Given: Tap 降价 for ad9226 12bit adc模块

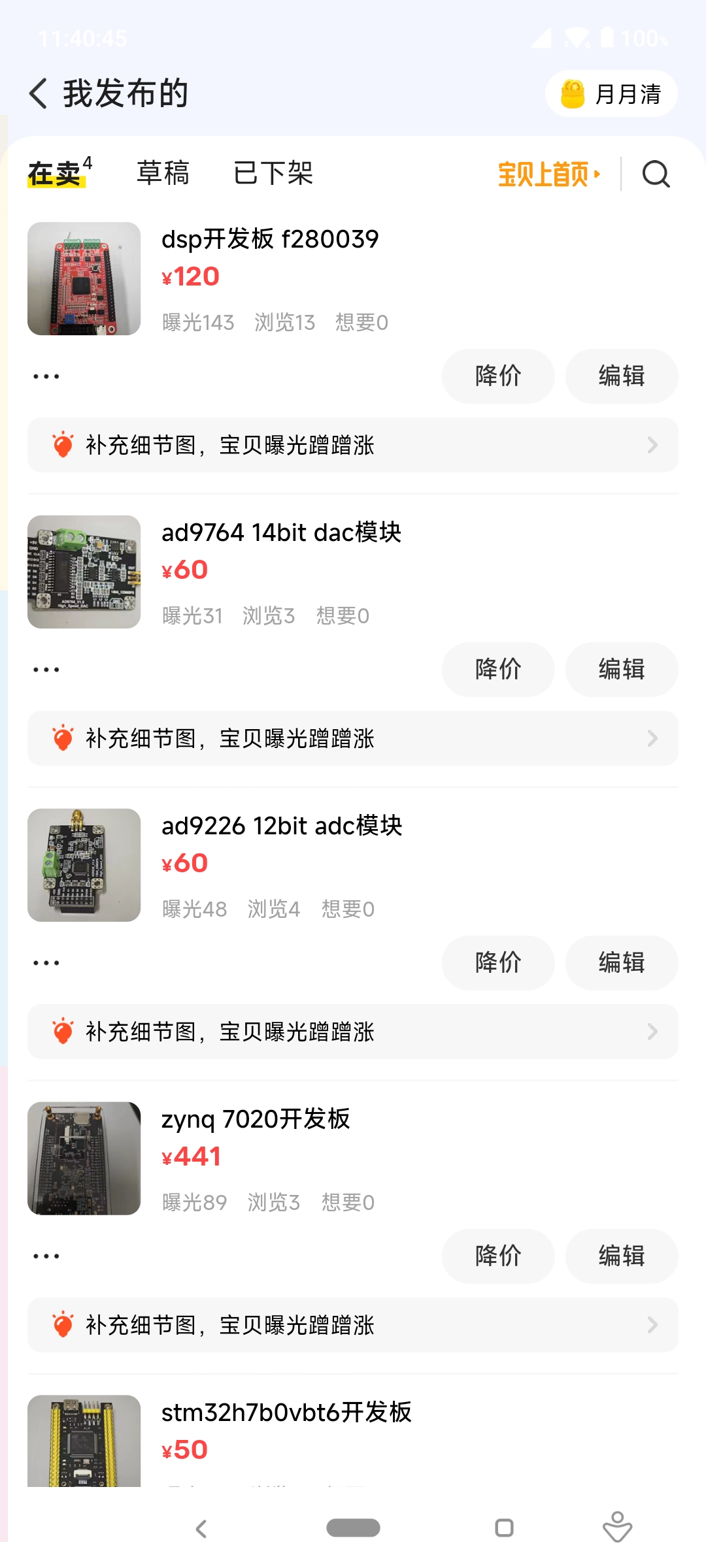Looking at the screenshot, I should 498,963.
